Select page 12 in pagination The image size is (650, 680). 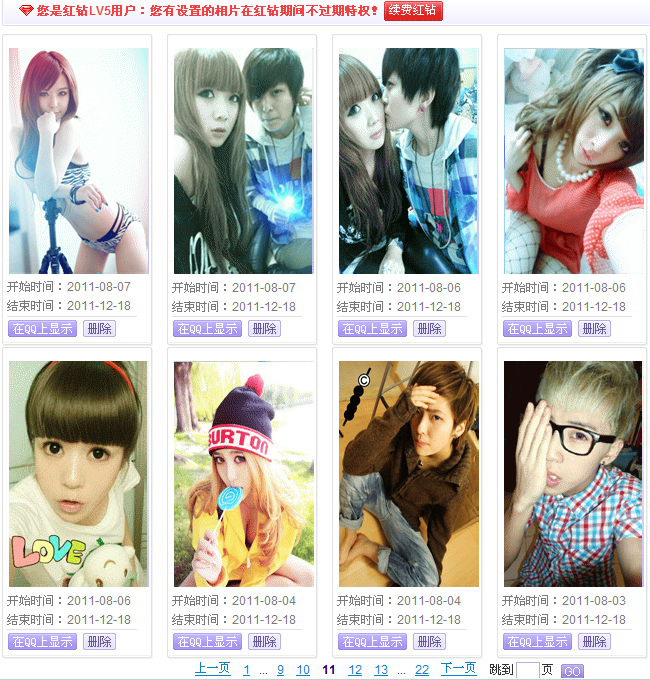[x=355, y=670]
